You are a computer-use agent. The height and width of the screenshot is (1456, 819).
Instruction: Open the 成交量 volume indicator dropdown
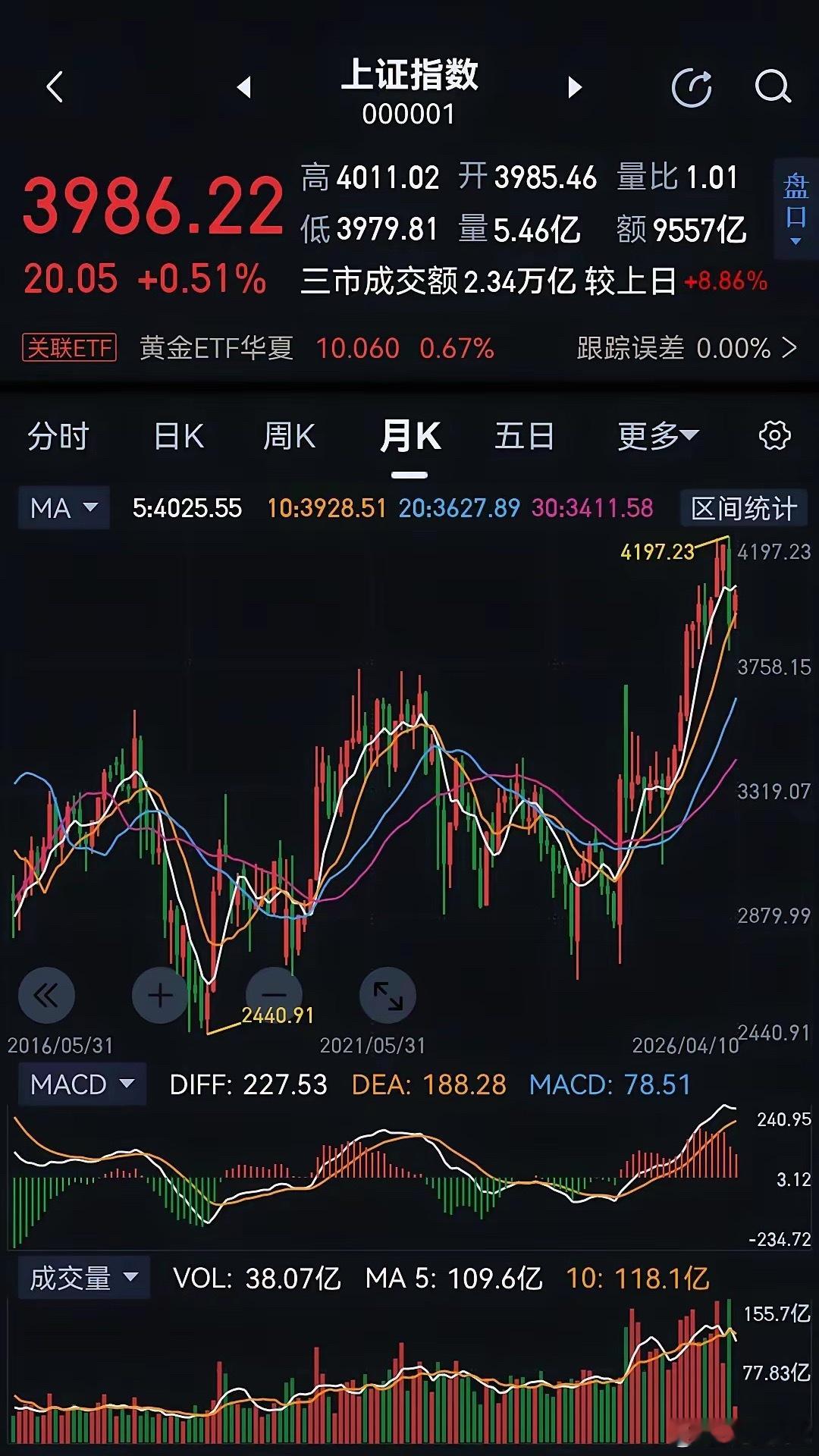83,1278
